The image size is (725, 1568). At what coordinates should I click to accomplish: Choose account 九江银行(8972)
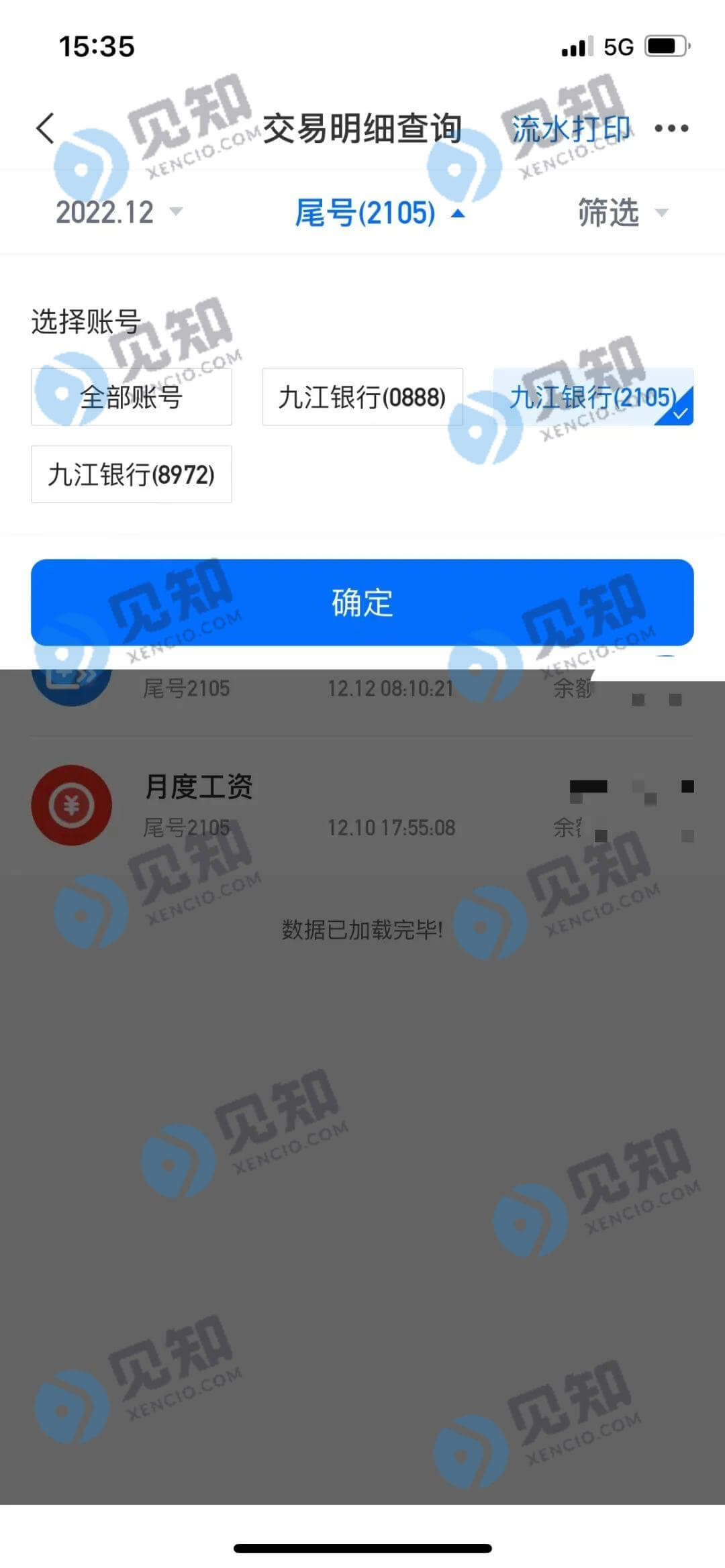coord(132,474)
